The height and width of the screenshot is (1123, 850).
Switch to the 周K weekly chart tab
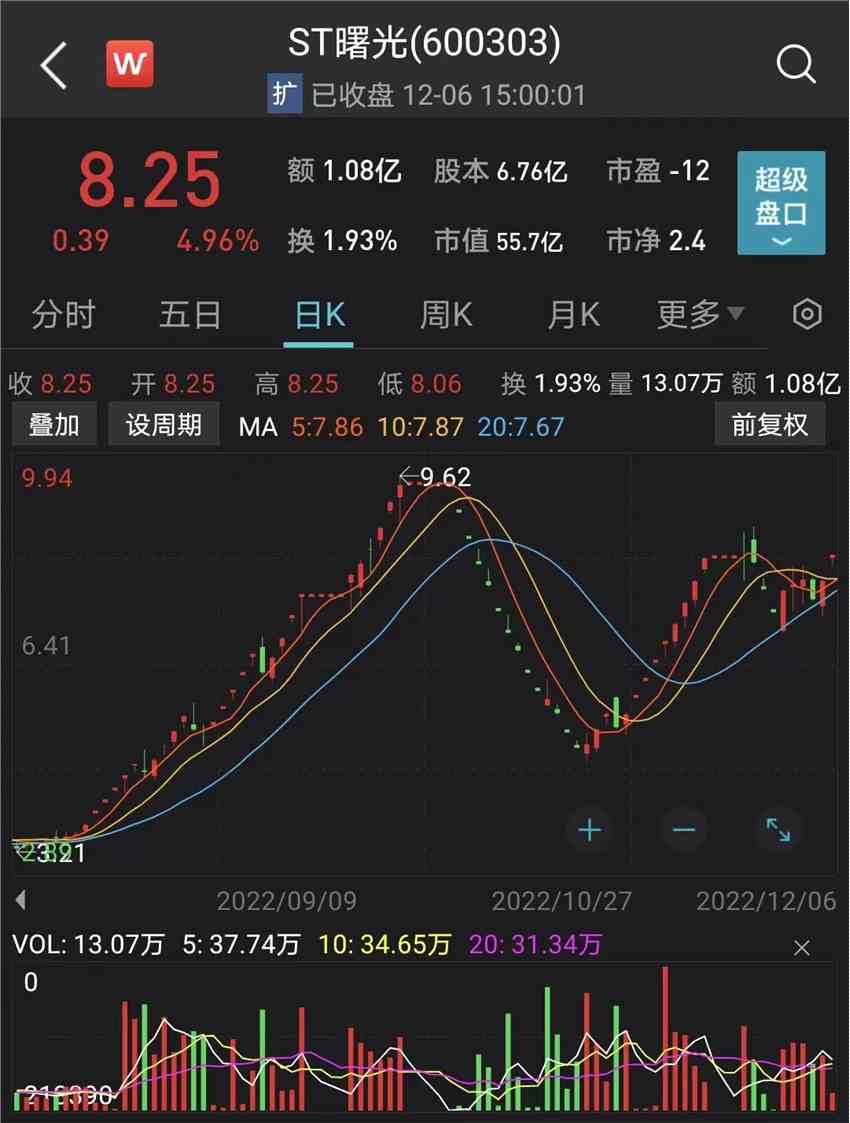pyautogui.click(x=443, y=315)
